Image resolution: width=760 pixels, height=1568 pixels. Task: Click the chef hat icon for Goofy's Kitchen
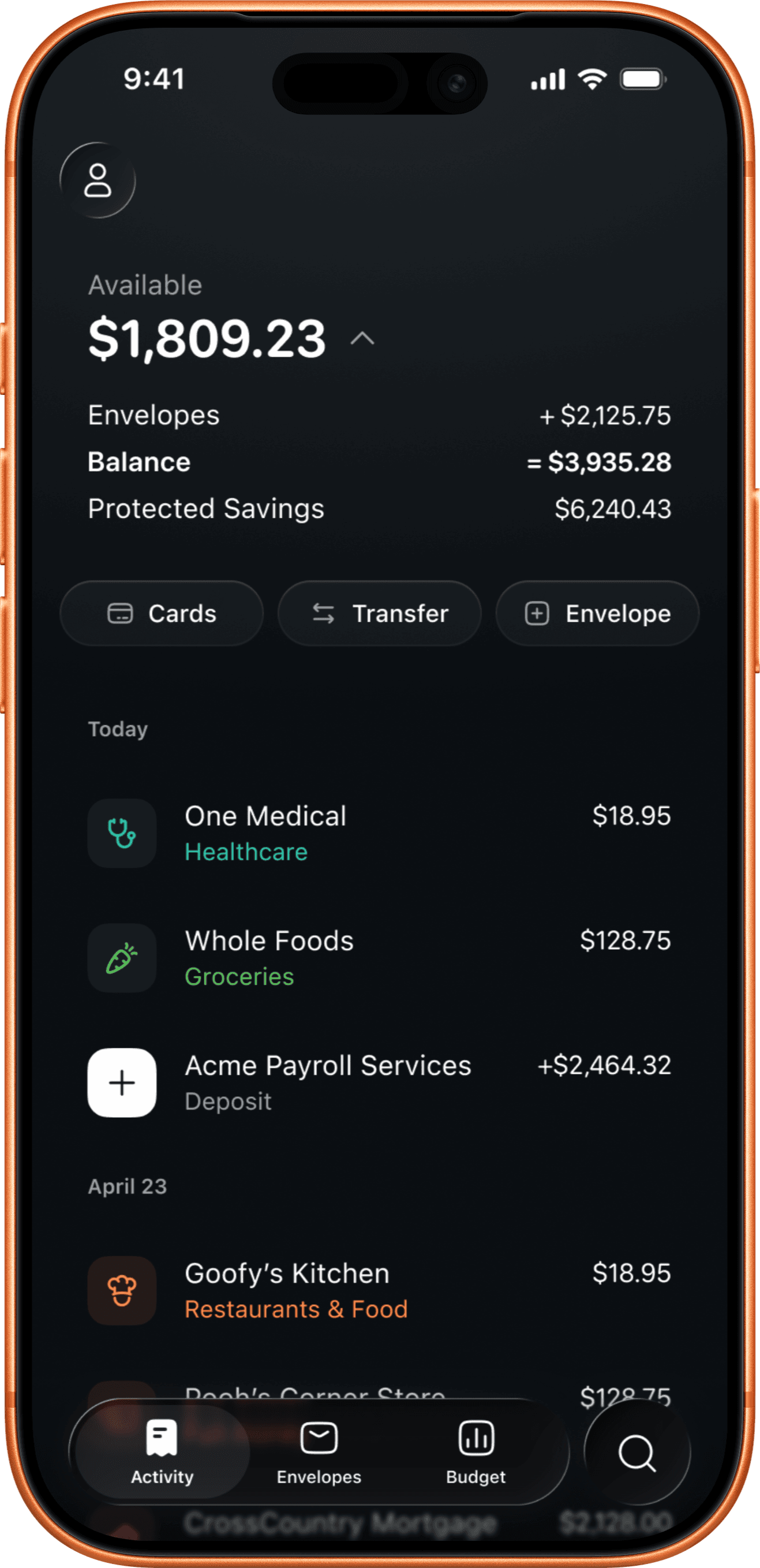click(x=121, y=1290)
